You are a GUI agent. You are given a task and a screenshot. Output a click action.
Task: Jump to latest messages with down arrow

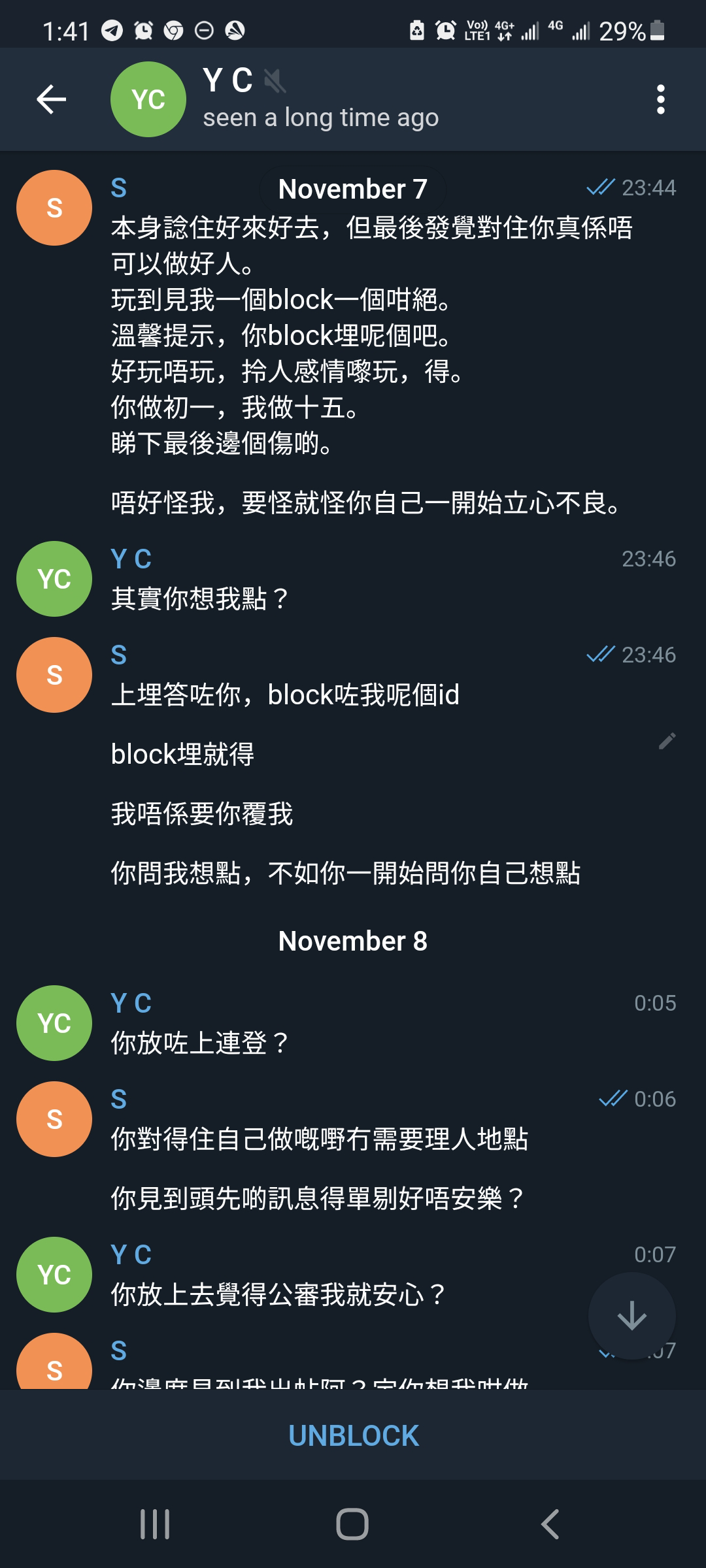pyautogui.click(x=632, y=1315)
